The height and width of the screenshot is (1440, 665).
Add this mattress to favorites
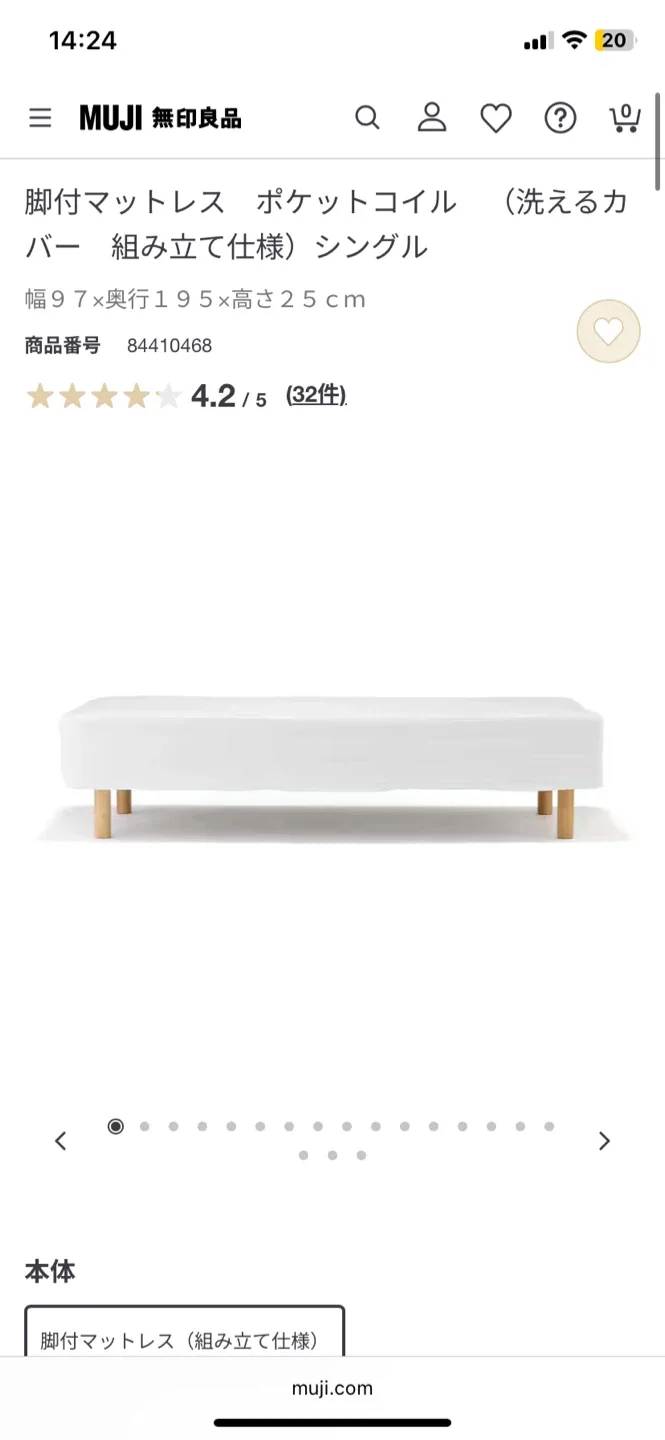pos(608,331)
